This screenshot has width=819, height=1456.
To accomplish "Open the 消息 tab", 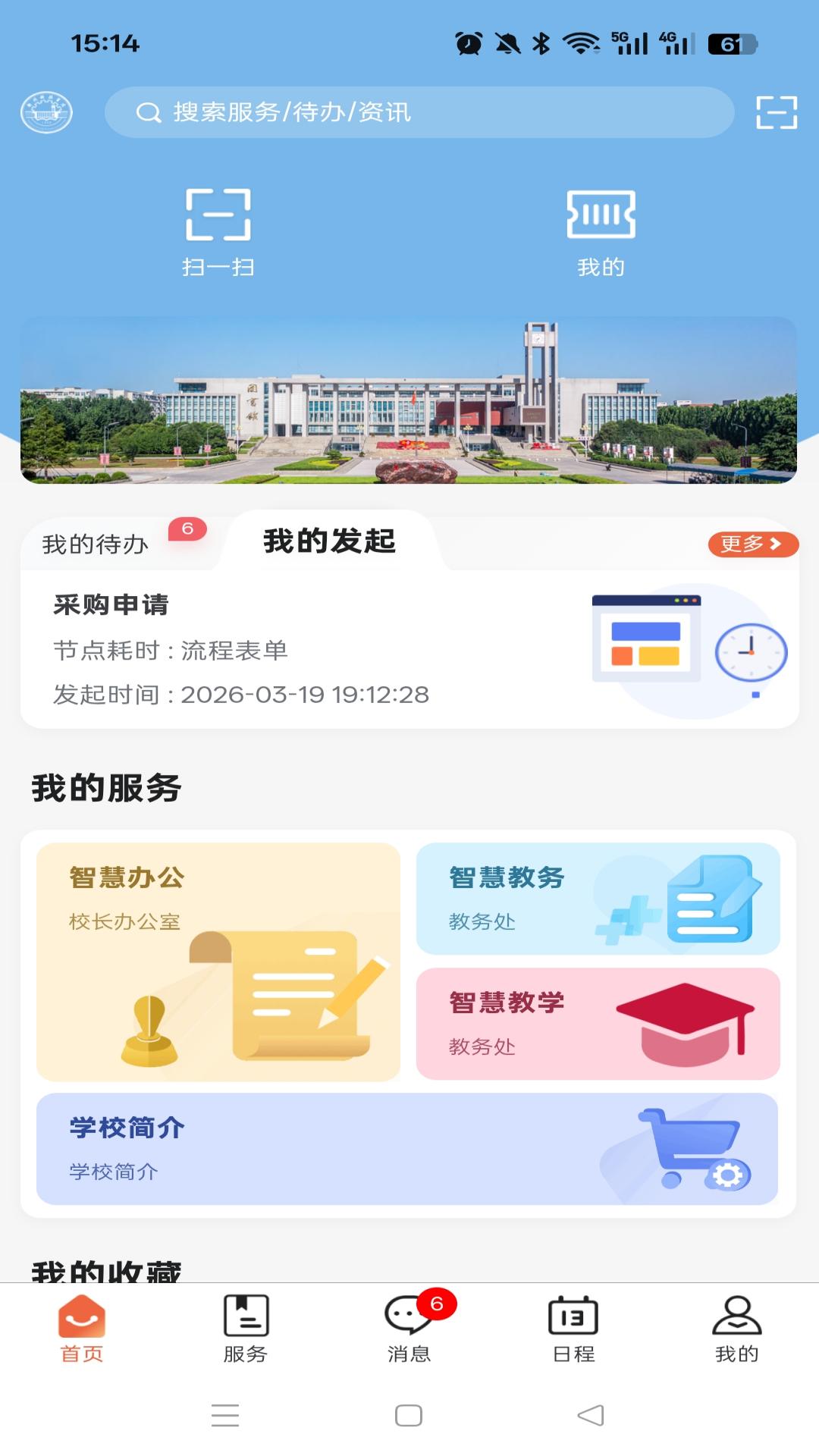I will click(x=409, y=1329).
